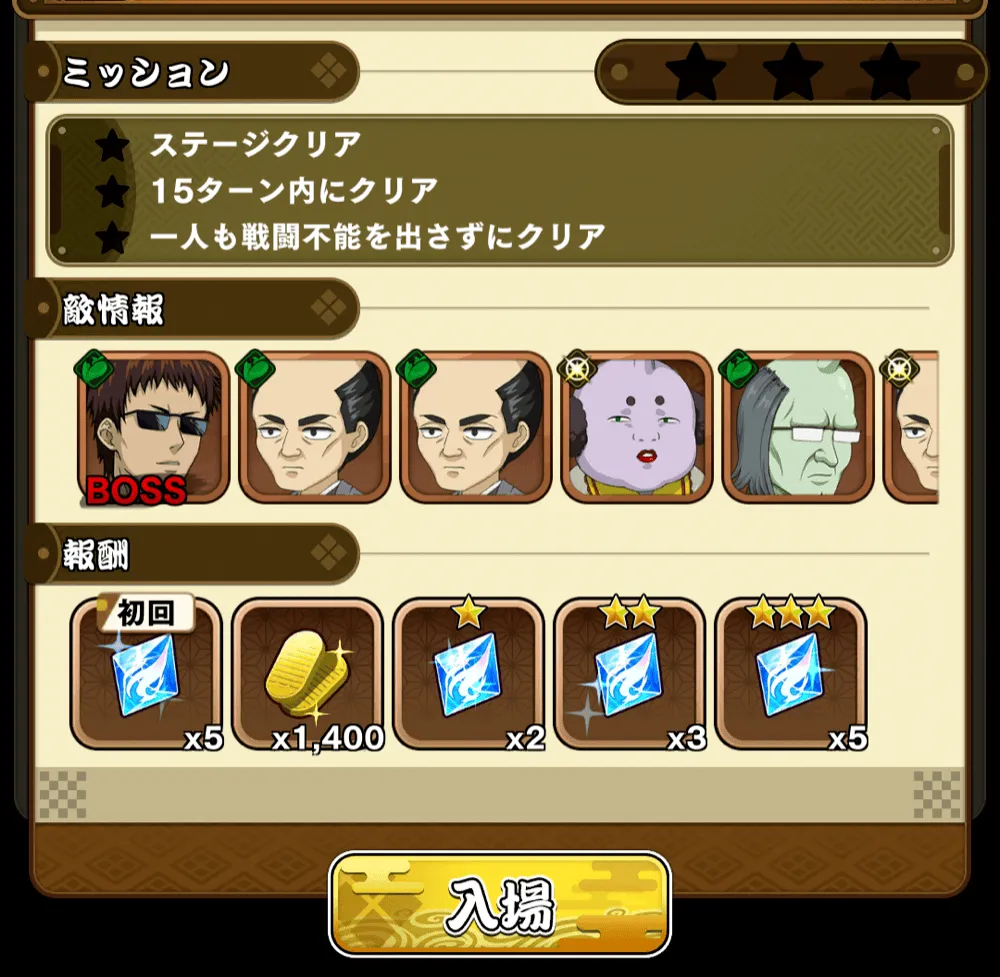View the first-time 初回 crystal reward x5

coord(146,674)
